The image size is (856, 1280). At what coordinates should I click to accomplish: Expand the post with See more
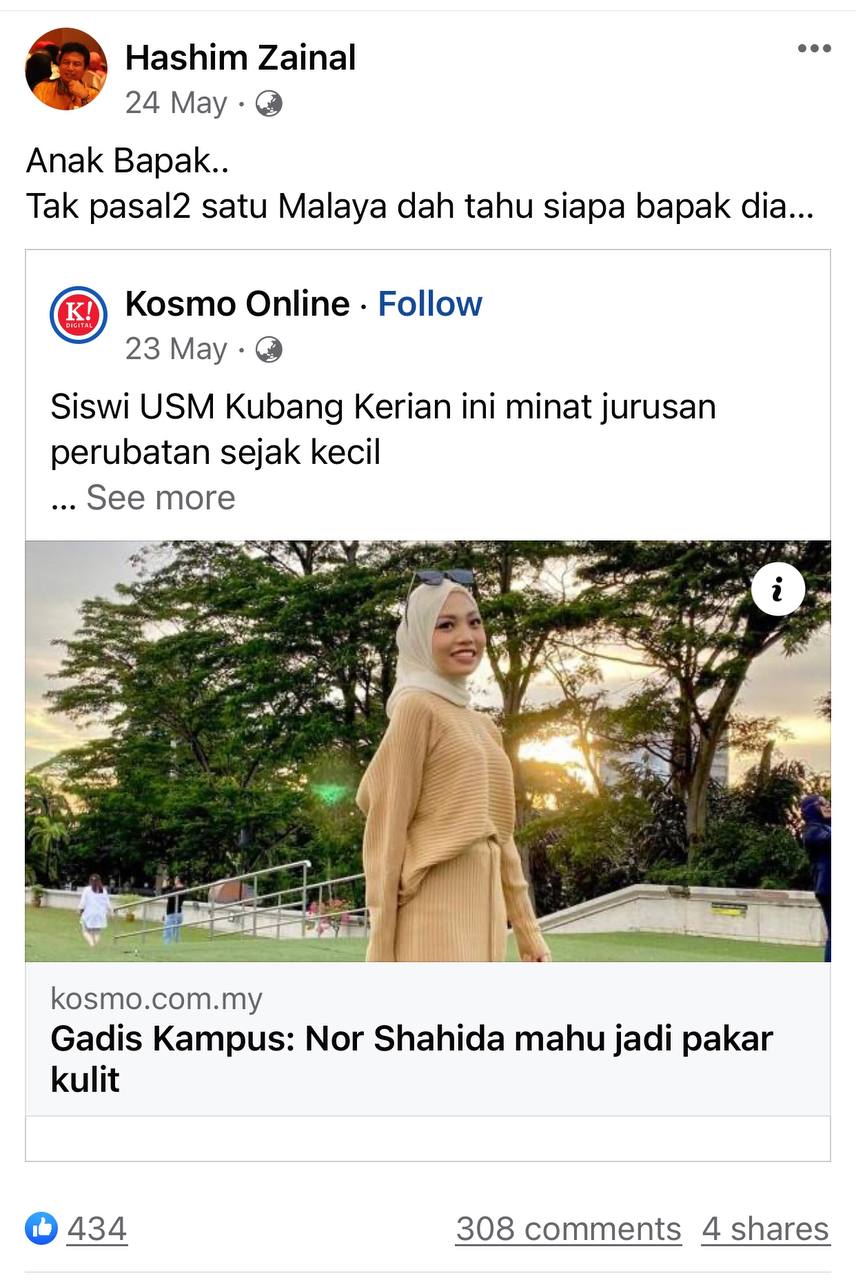(160, 497)
